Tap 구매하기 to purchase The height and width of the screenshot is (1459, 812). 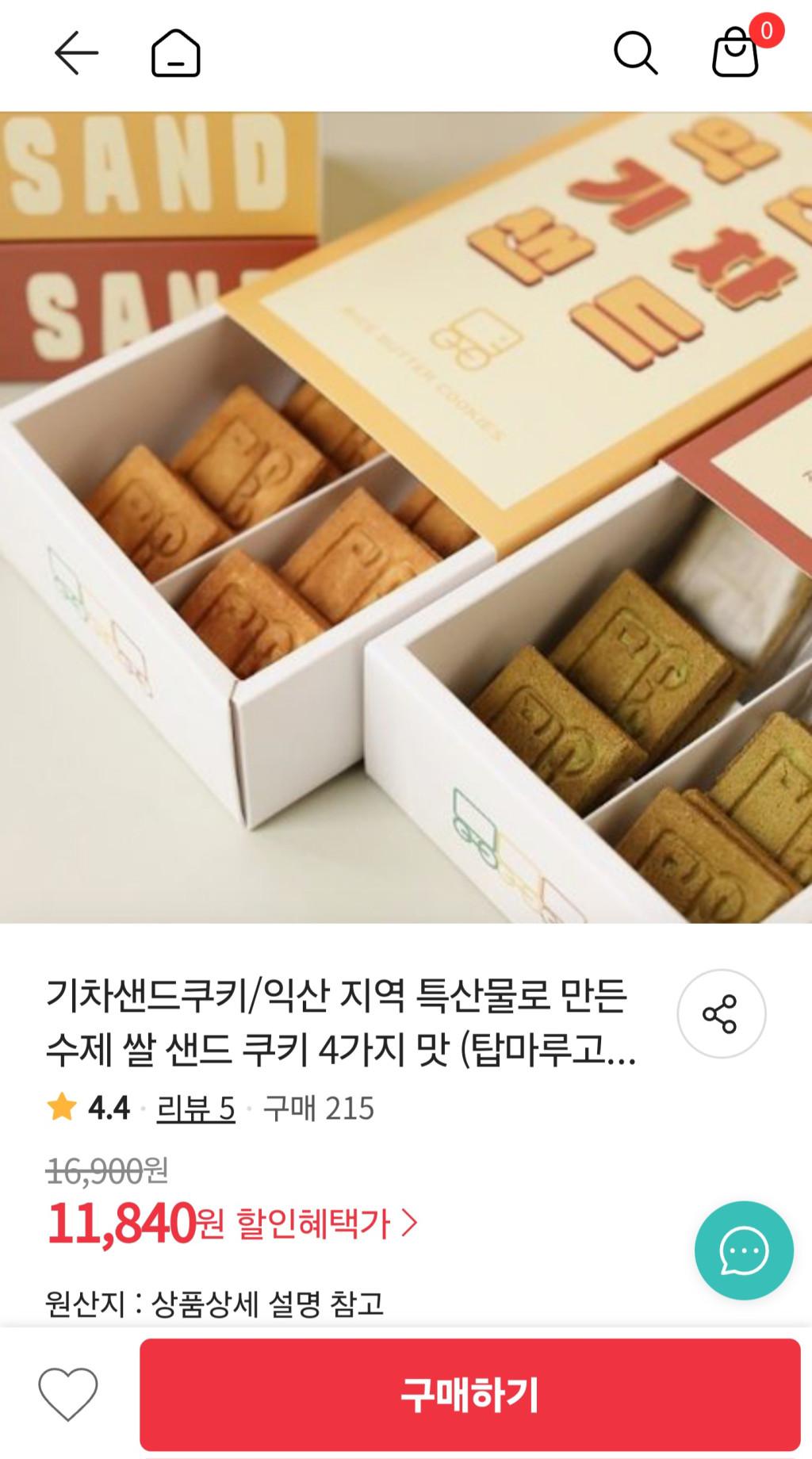coord(469,1395)
